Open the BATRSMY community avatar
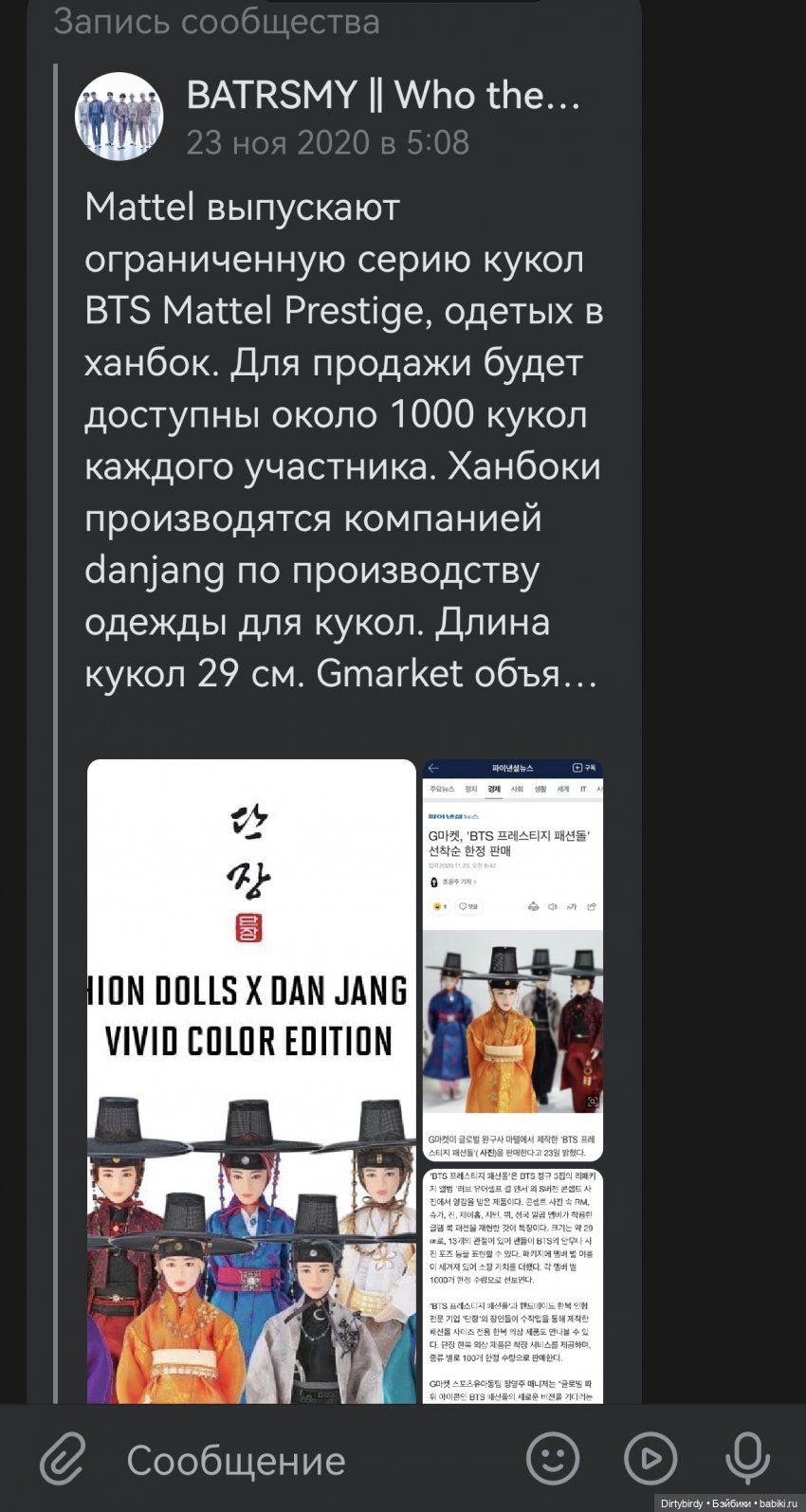The image size is (806, 1512). [x=119, y=117]
